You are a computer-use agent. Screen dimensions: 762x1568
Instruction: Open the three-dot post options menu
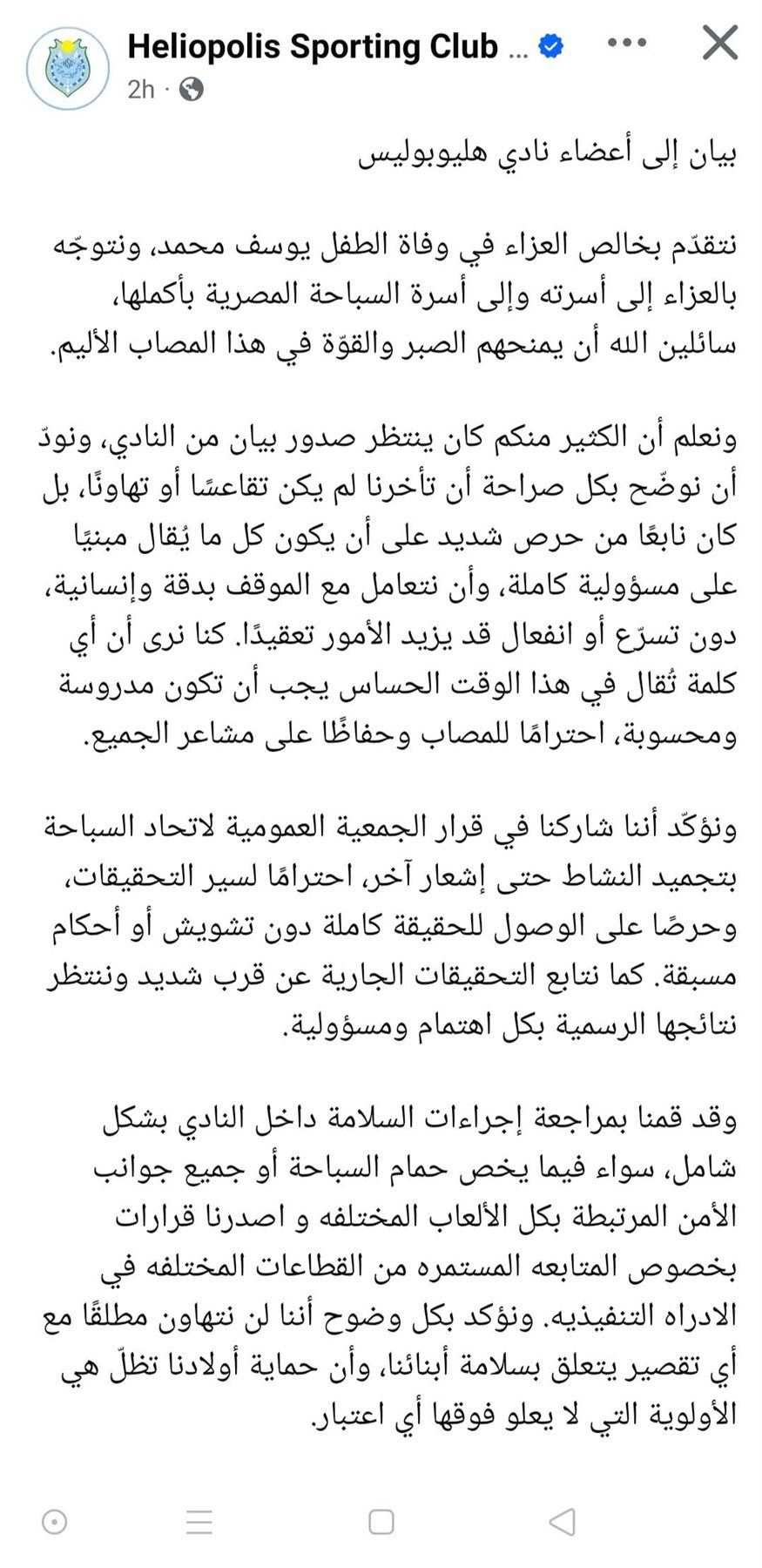[626, 42]
